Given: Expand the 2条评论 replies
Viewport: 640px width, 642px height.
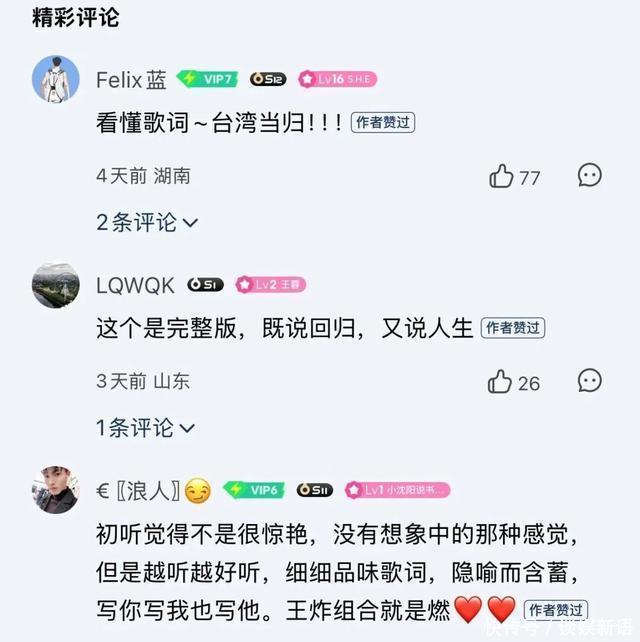Looking at the screenshot, I should [x=147, y=222].
